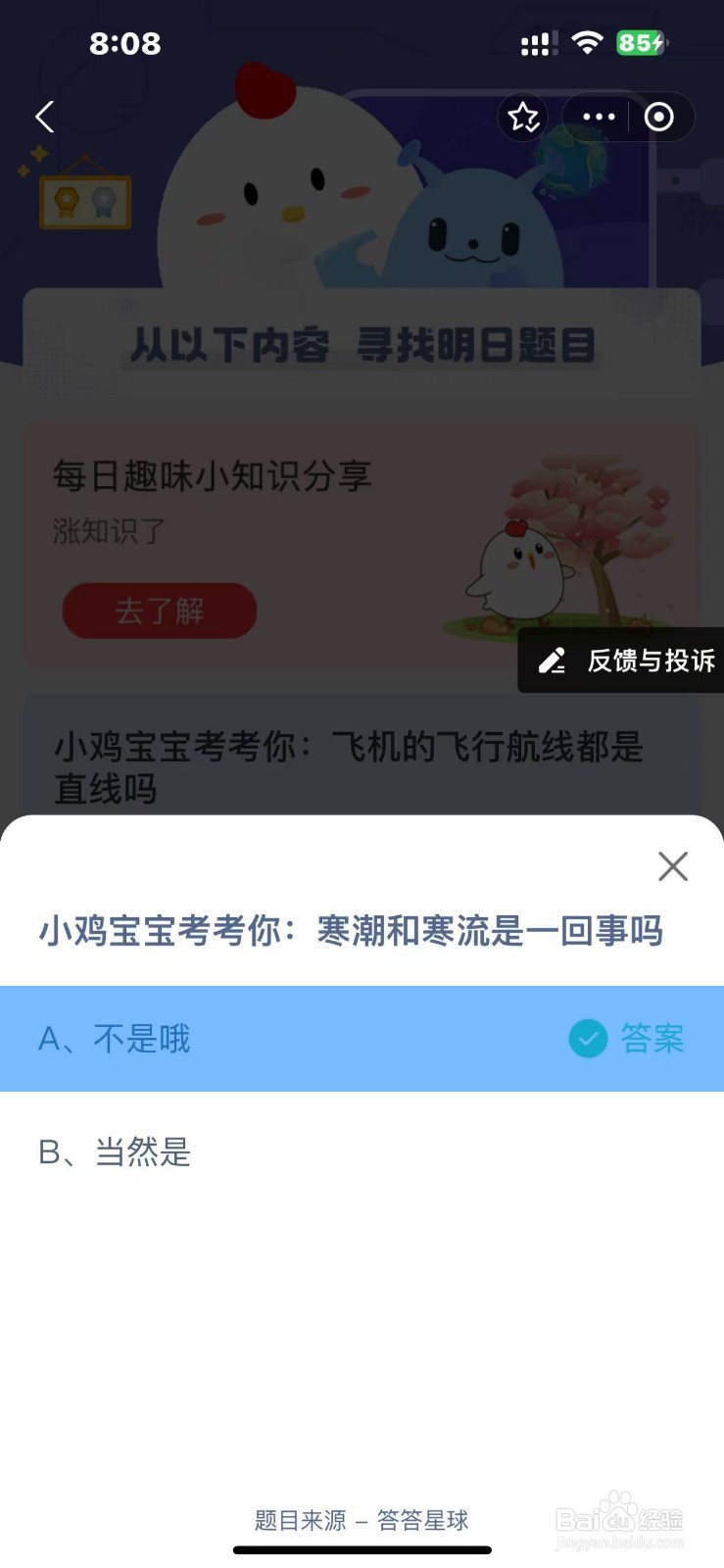This screenshot has height=1568, width=724.
Task: Tap the 题目来源-答答星球 link at bottom
Action: pyautogui.click(x=361, y=1521)
